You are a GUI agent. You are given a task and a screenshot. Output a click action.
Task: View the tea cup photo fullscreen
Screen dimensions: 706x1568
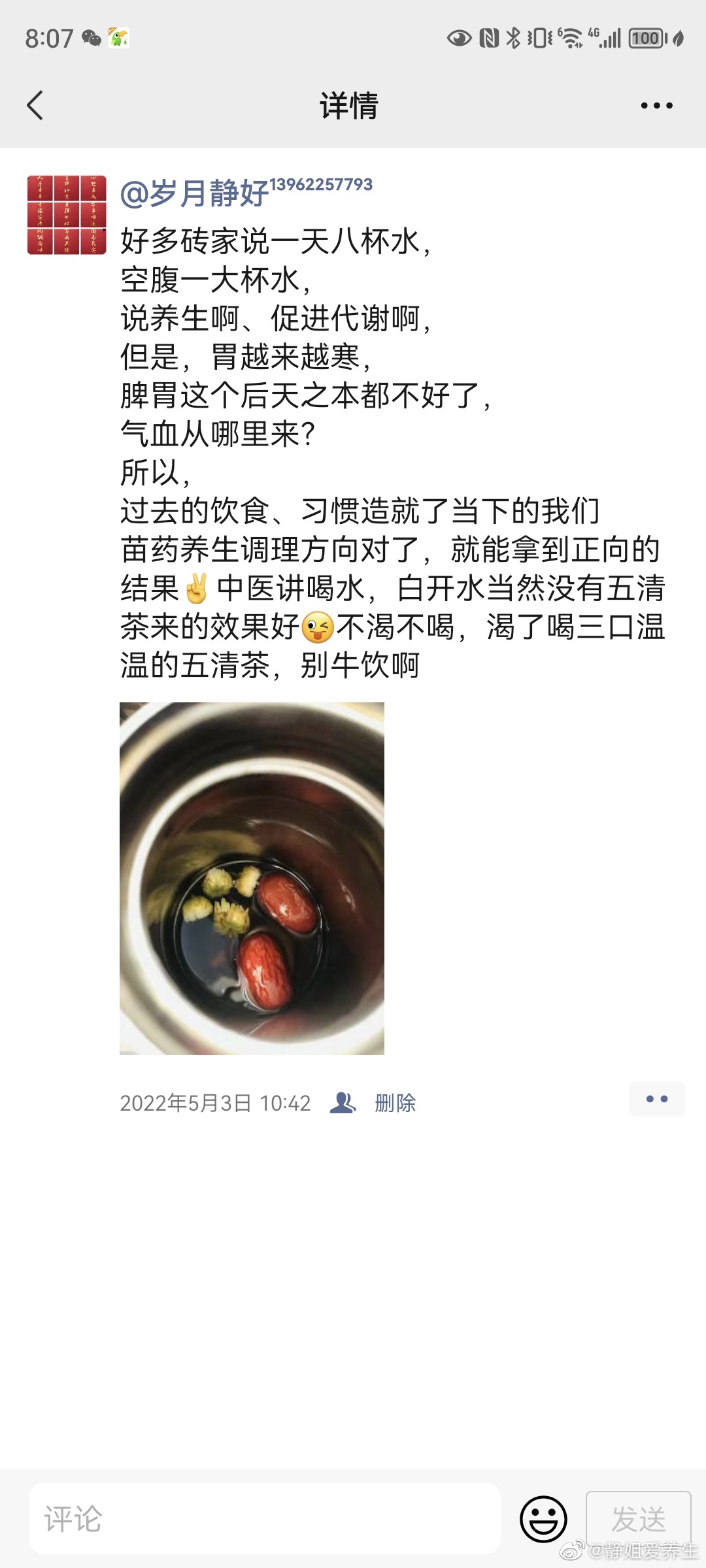[x=252, y=878]
